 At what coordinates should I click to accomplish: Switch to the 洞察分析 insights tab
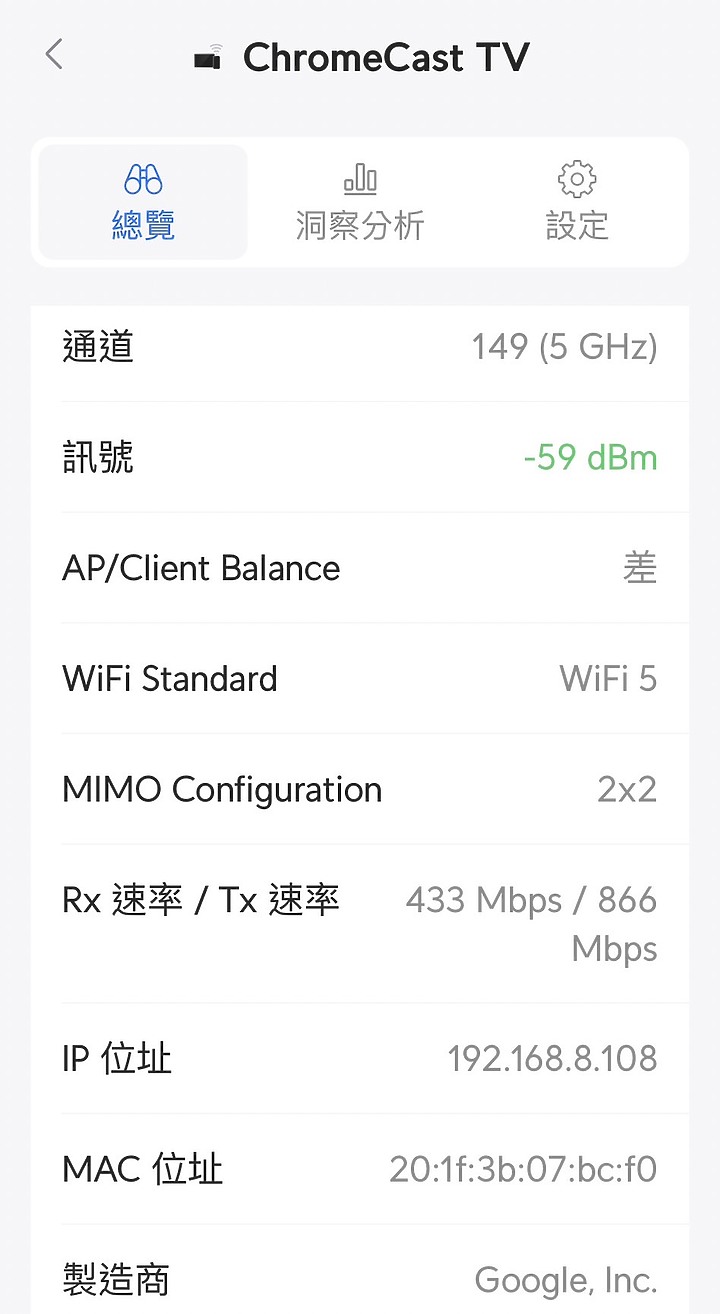(x=360, y=203)
